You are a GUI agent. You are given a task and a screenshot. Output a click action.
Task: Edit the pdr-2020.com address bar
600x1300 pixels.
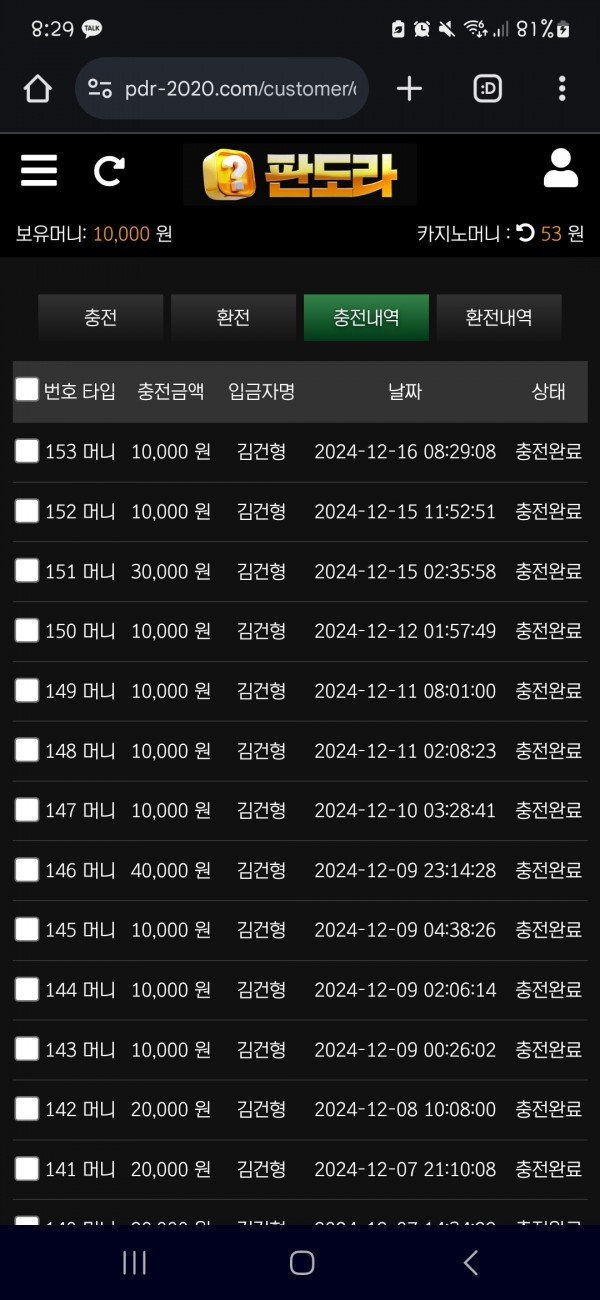click(x=238, y=89)
